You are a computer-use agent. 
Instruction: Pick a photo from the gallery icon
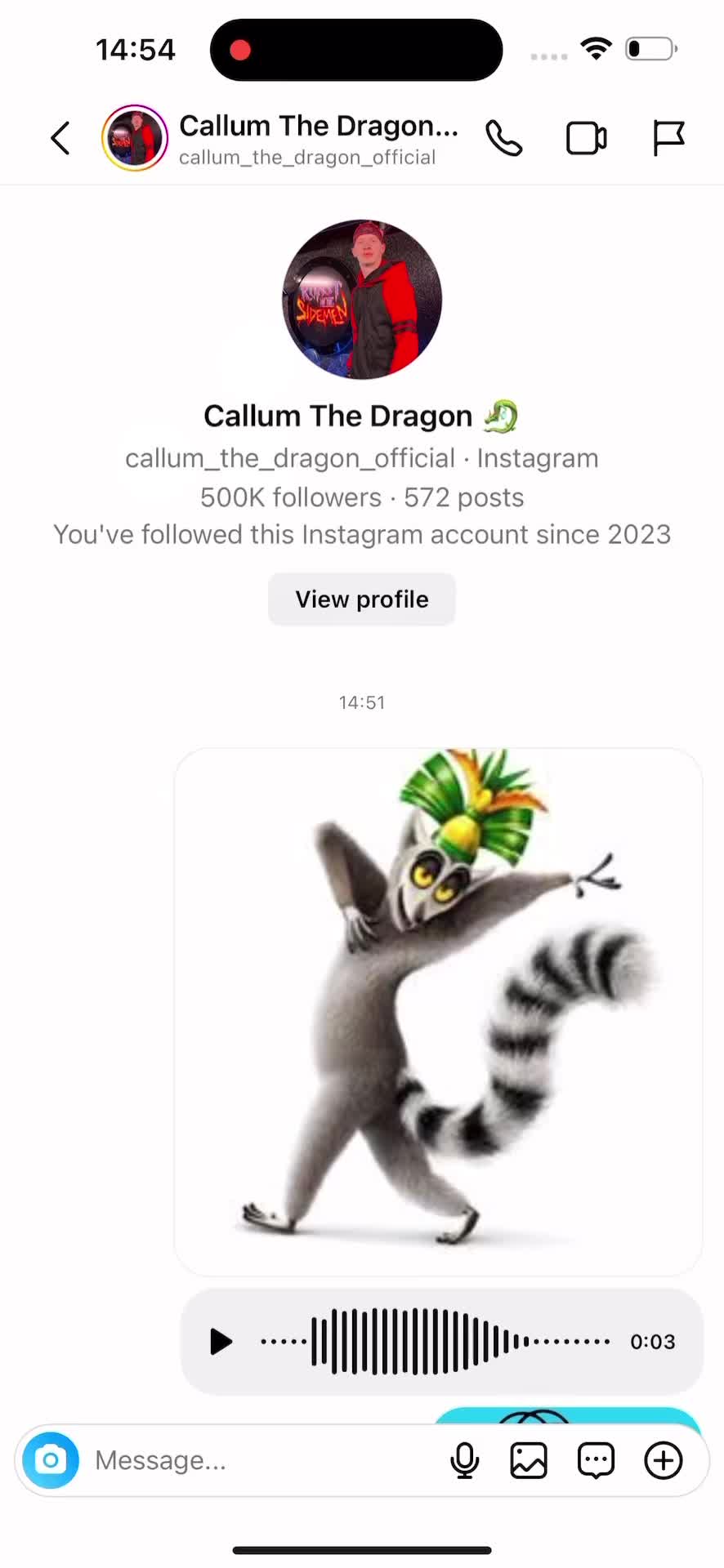529,1460
